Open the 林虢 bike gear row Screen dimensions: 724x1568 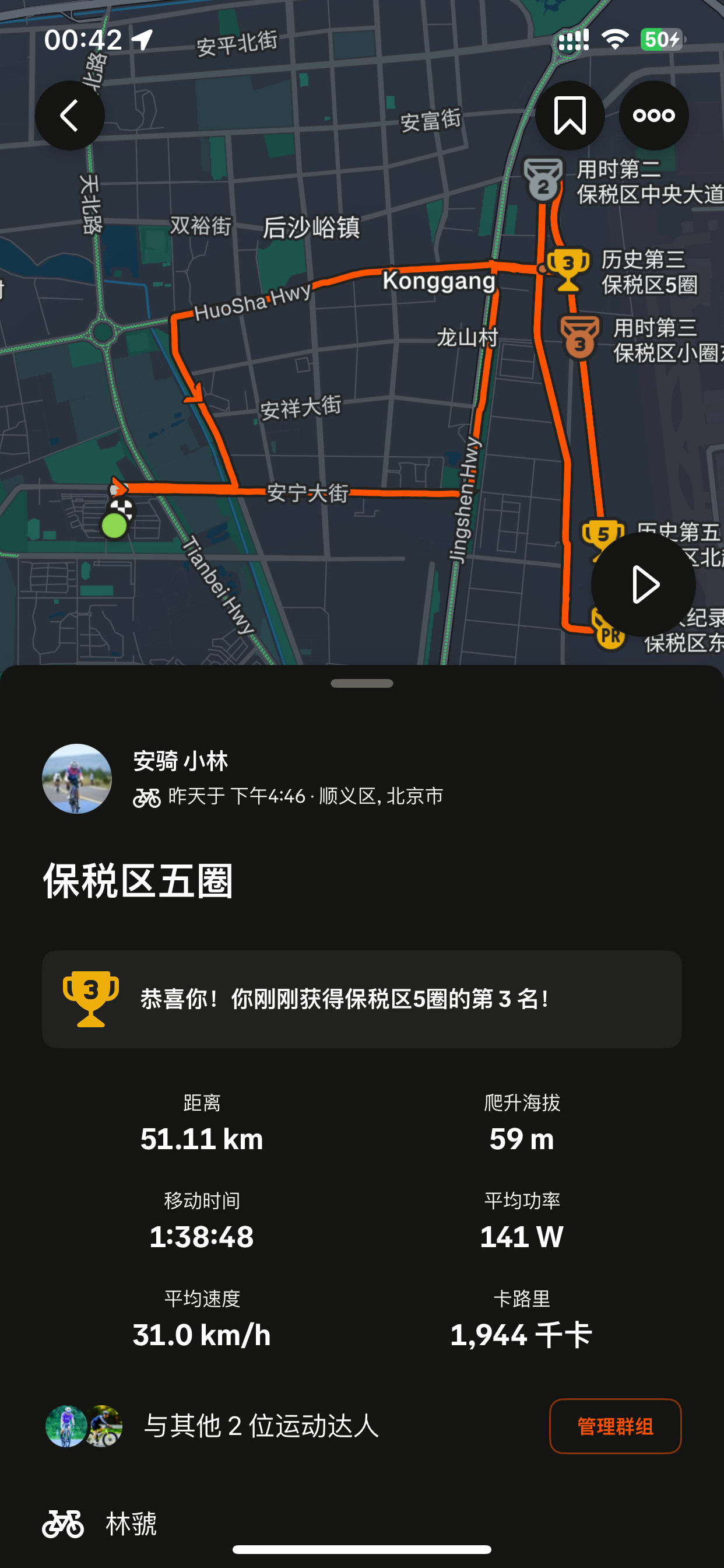[131, 1524]
